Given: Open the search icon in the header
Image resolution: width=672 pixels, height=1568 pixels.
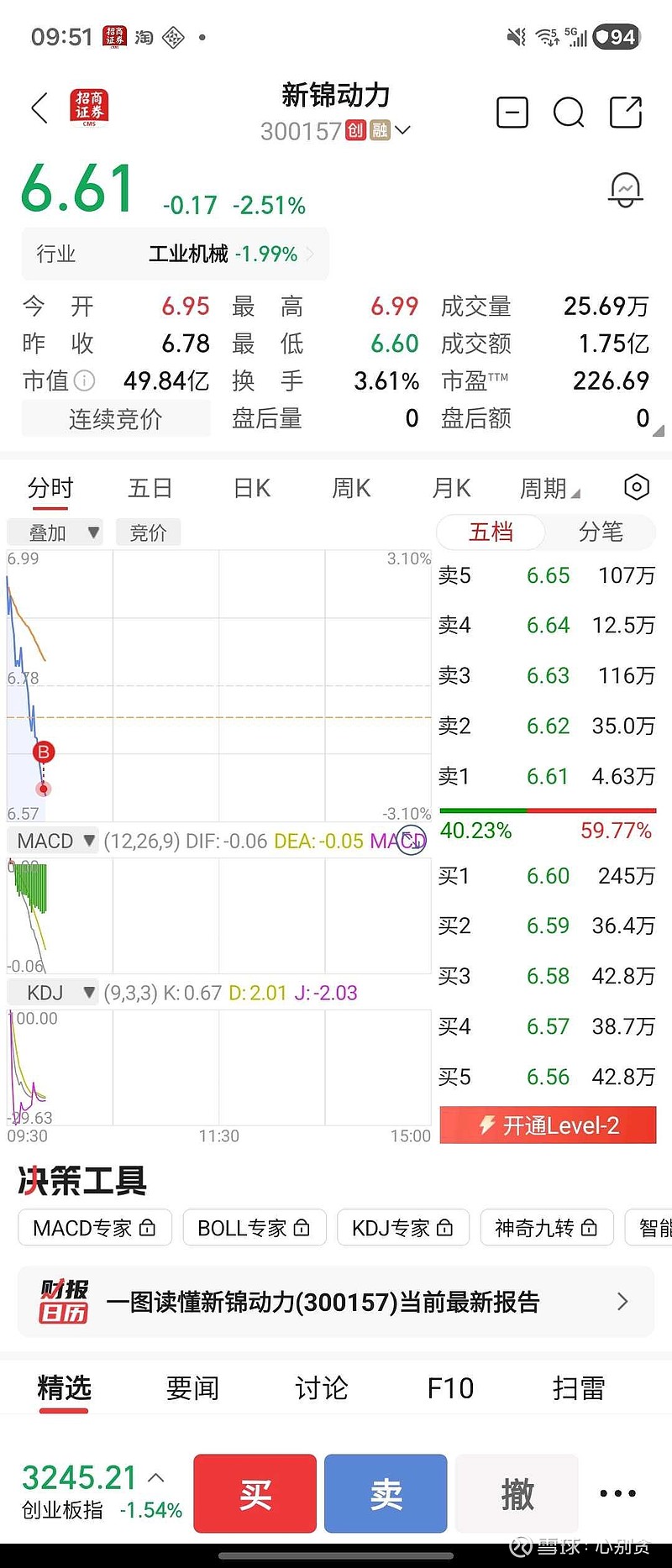Looking at the screenshot, I should point(569,112).
